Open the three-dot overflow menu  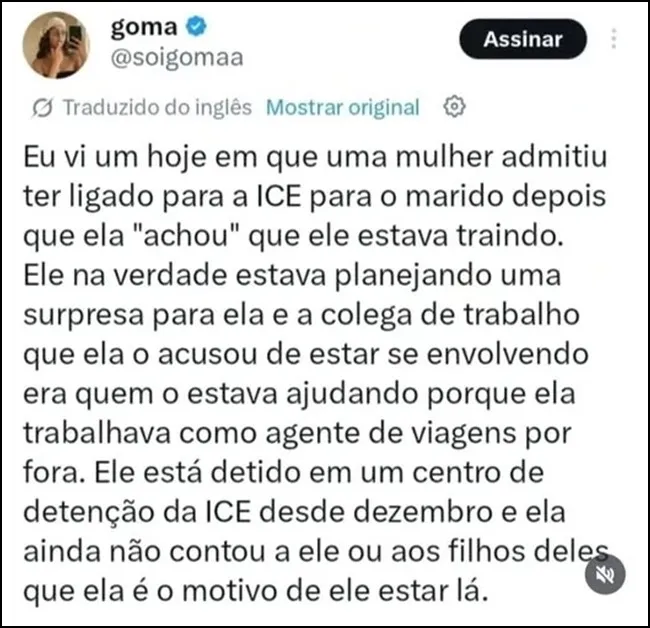(614, 39)
